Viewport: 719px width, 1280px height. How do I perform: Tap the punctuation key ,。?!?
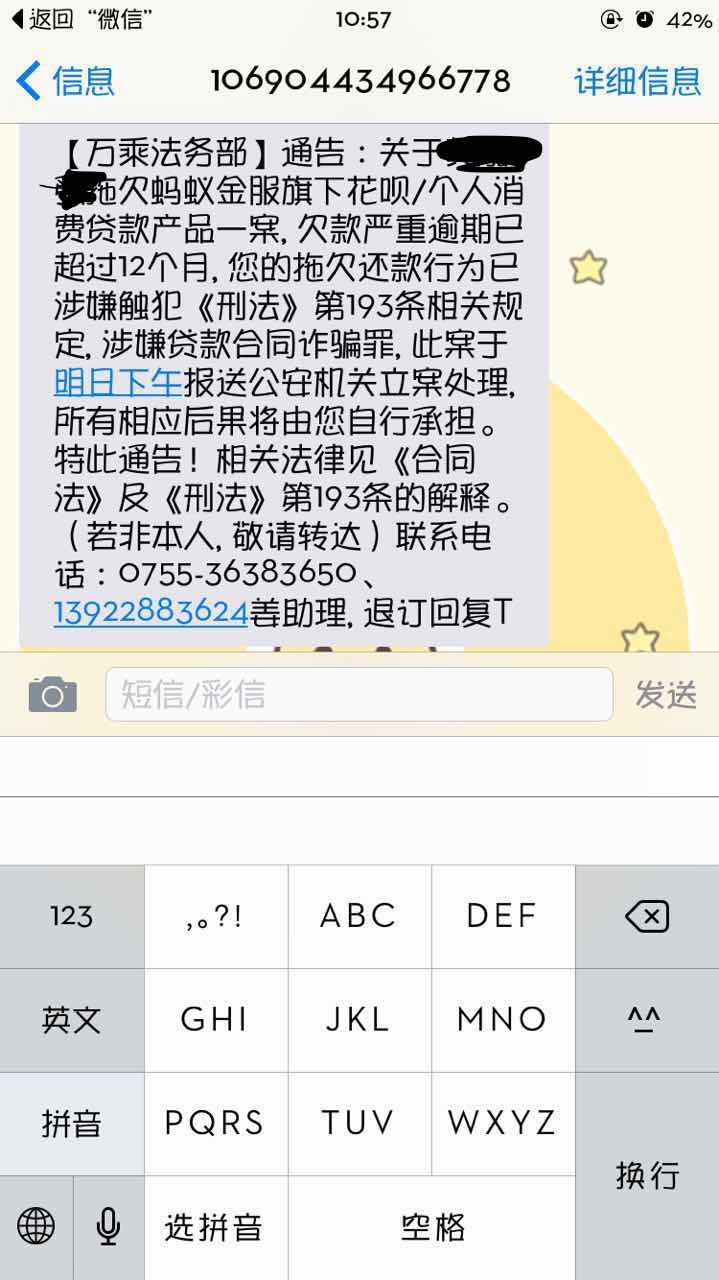[215, 916]
